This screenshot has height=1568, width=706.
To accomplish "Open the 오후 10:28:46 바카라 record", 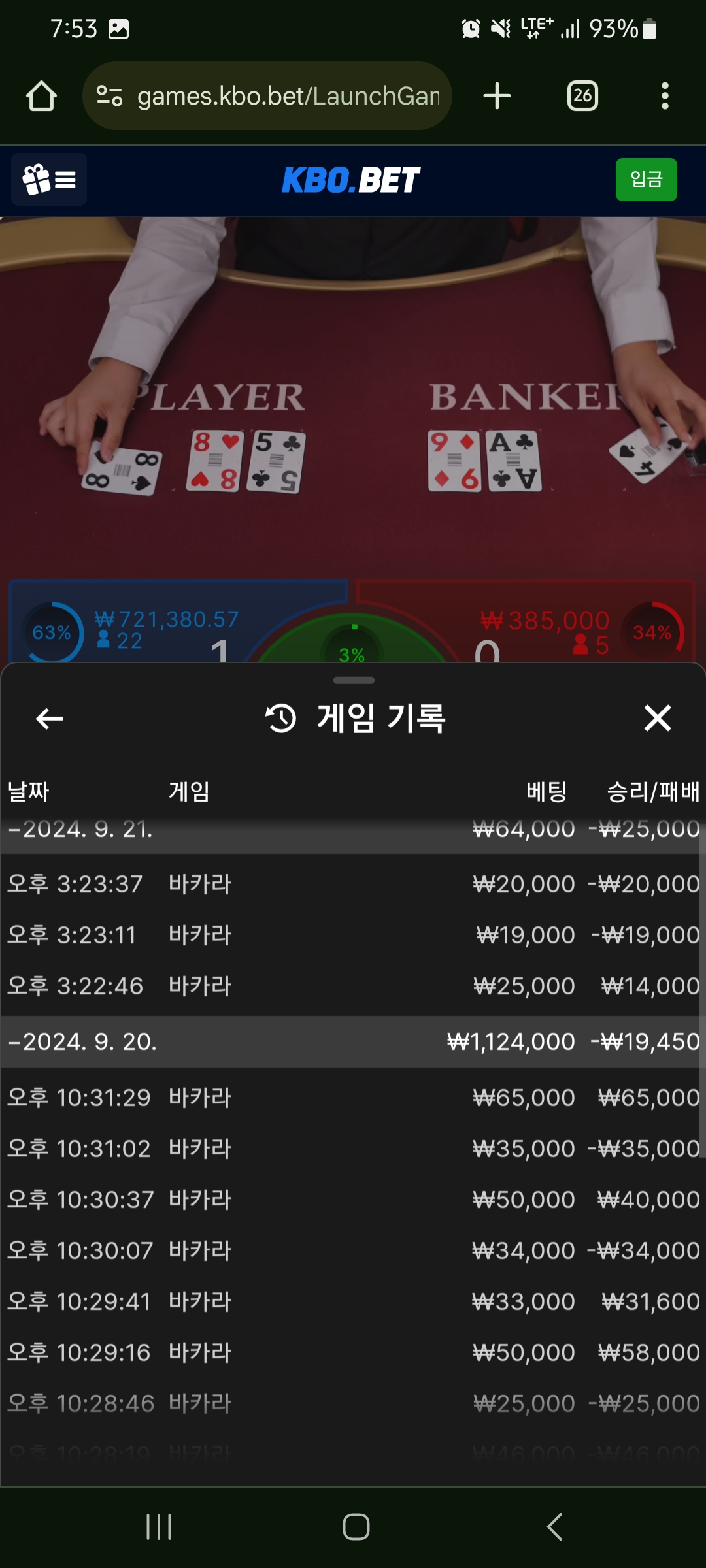I will coord(353,1403).
